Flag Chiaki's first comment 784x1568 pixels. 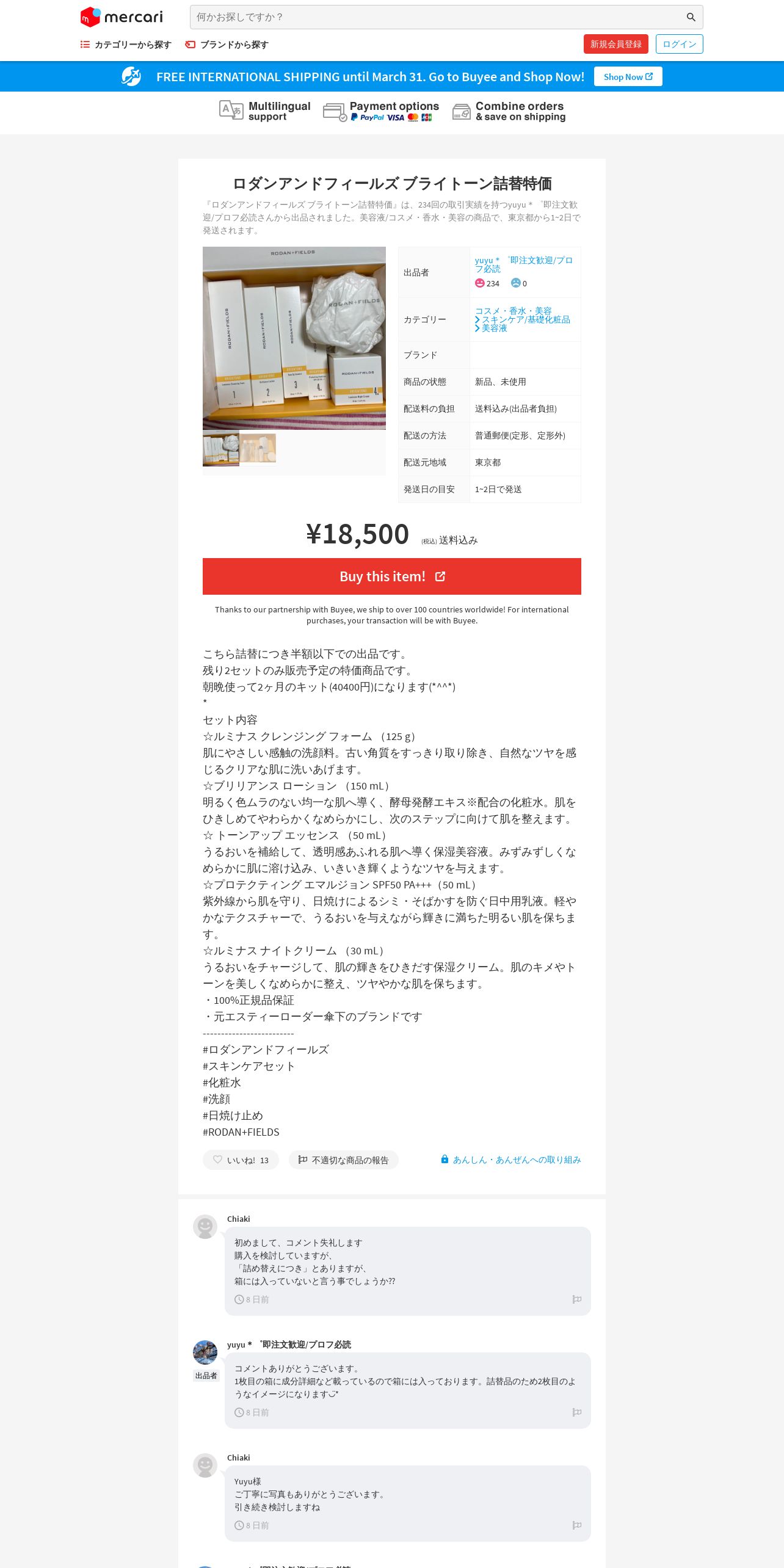coord(576,1299)
